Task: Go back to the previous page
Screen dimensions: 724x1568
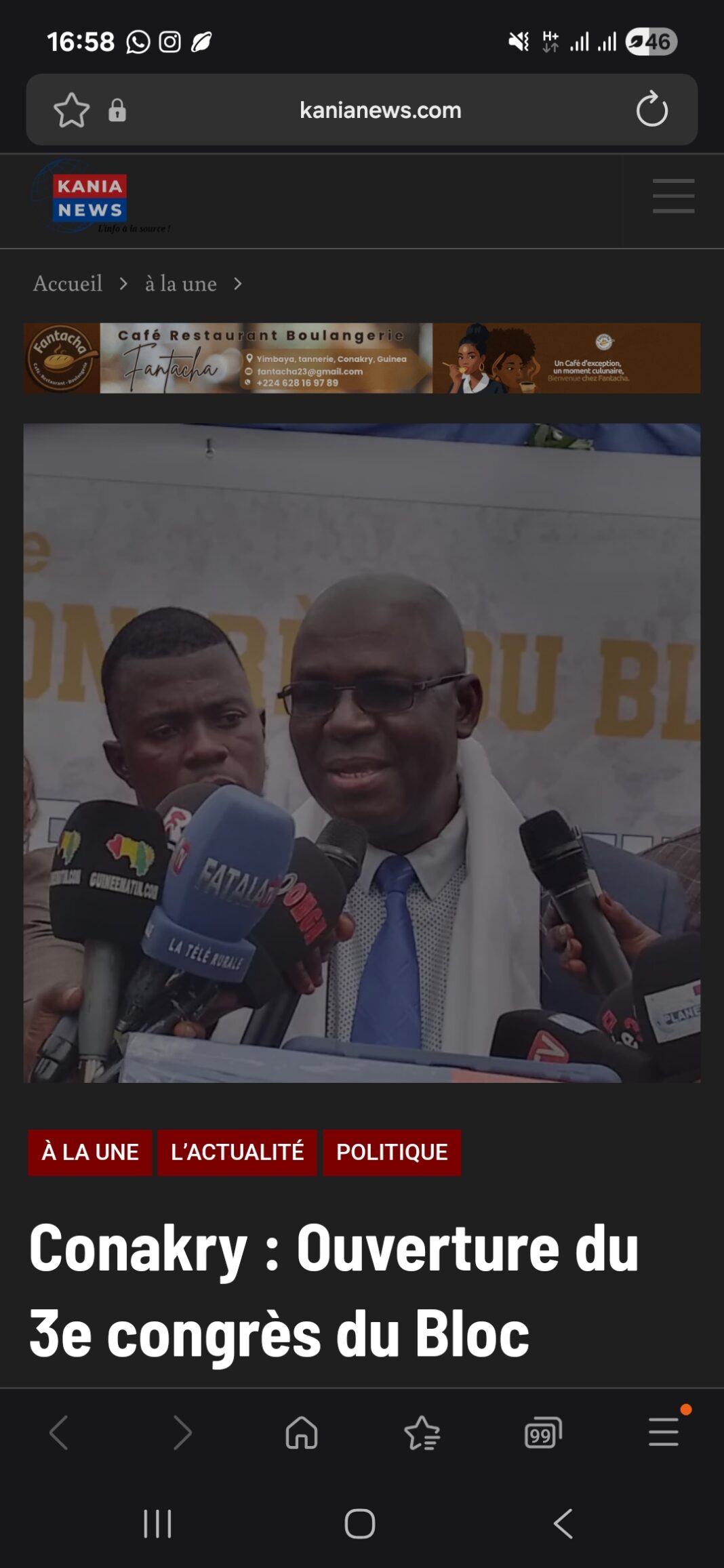Action: 60,1432
